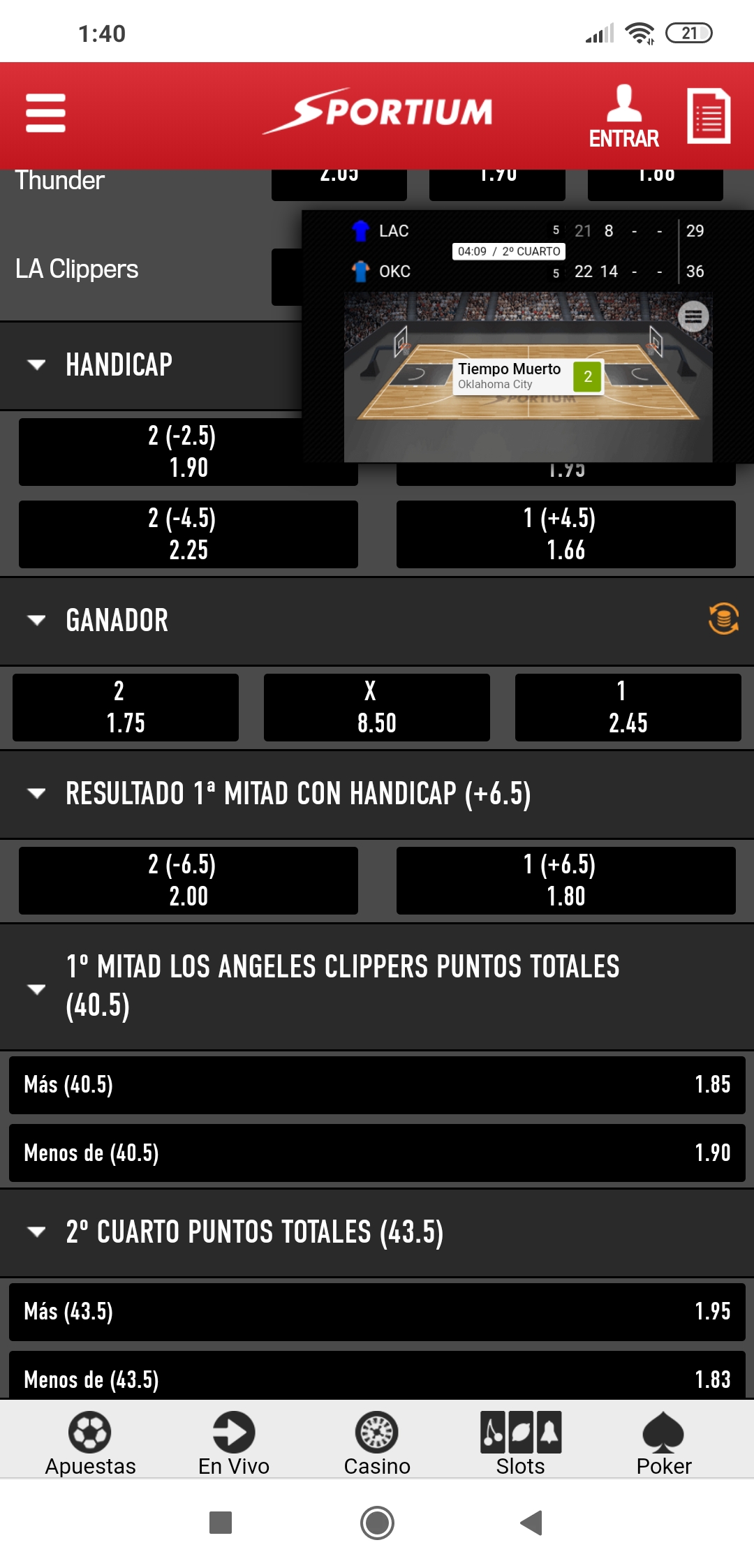
Task: Collapse the HANDICAP section
Action: pos(36,364)
